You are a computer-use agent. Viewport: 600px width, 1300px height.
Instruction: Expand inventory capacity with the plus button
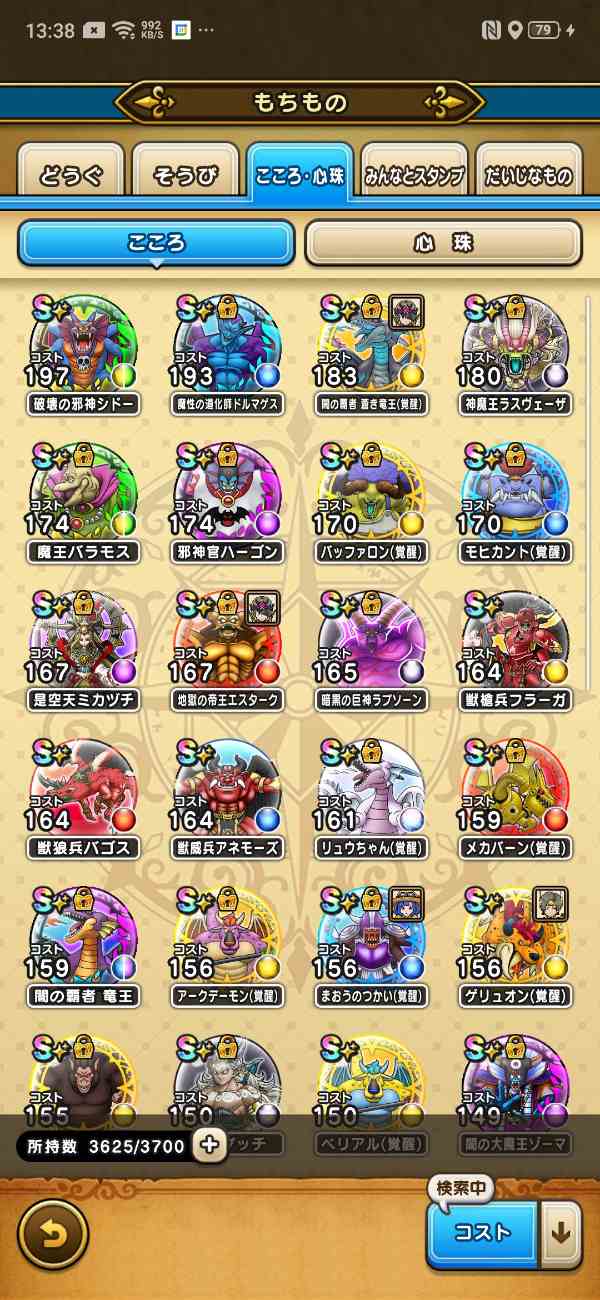pos(209,1146)
